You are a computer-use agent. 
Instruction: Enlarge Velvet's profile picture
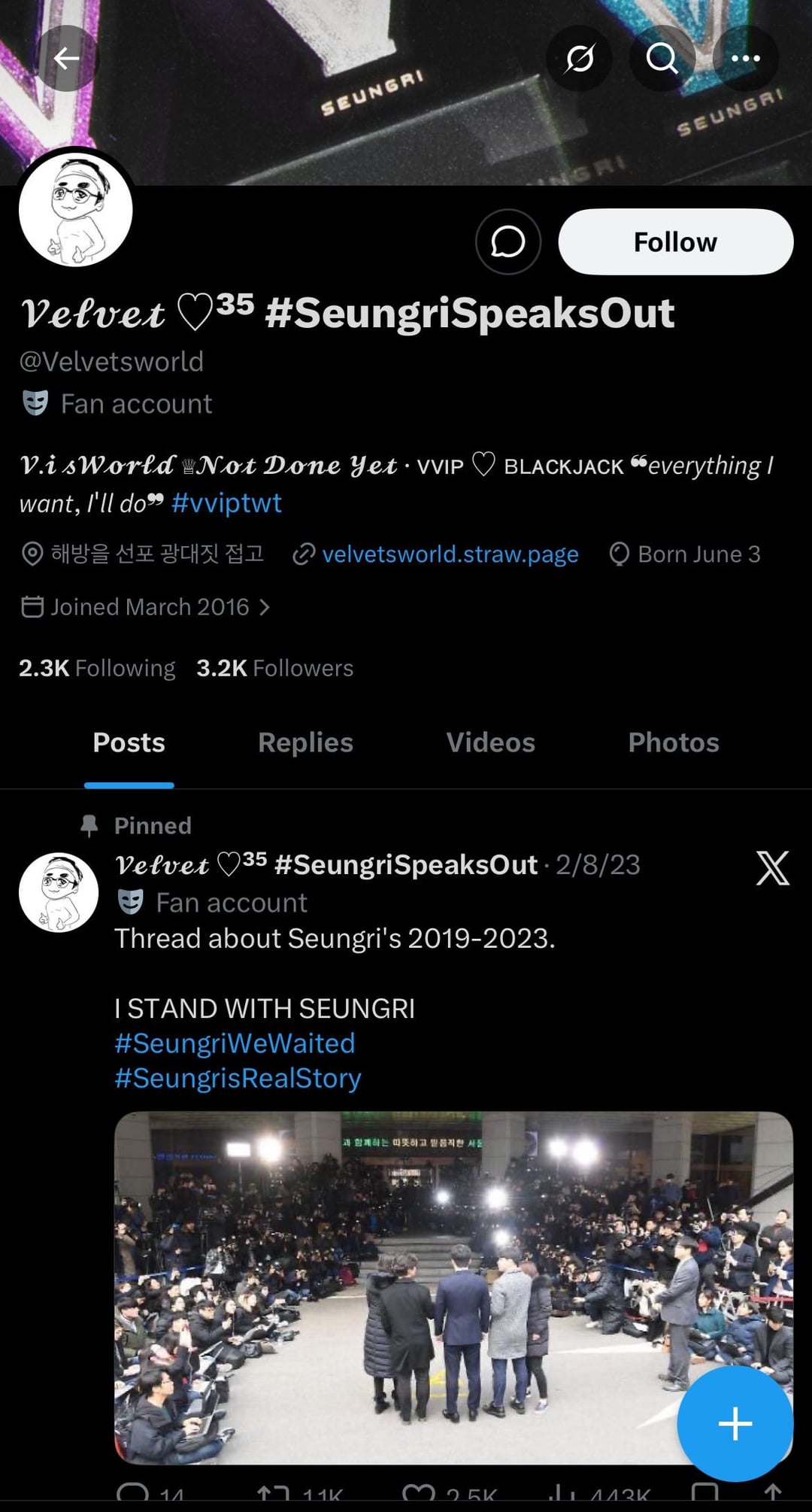coord(76,209)
